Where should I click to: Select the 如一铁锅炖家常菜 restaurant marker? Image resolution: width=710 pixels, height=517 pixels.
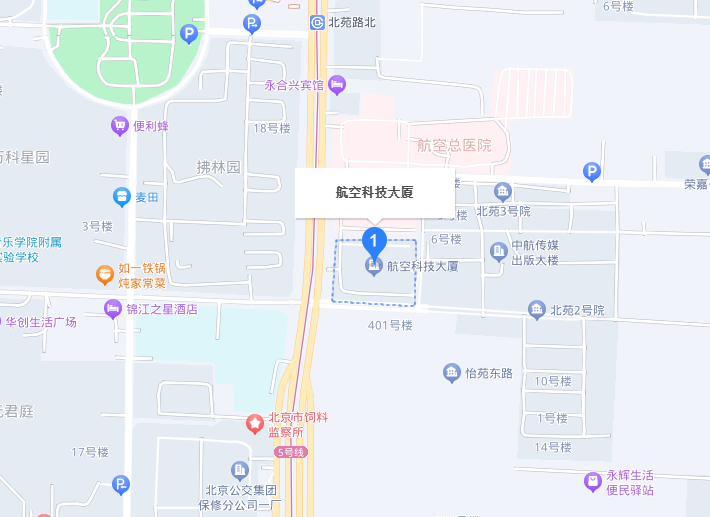(104, 273)
